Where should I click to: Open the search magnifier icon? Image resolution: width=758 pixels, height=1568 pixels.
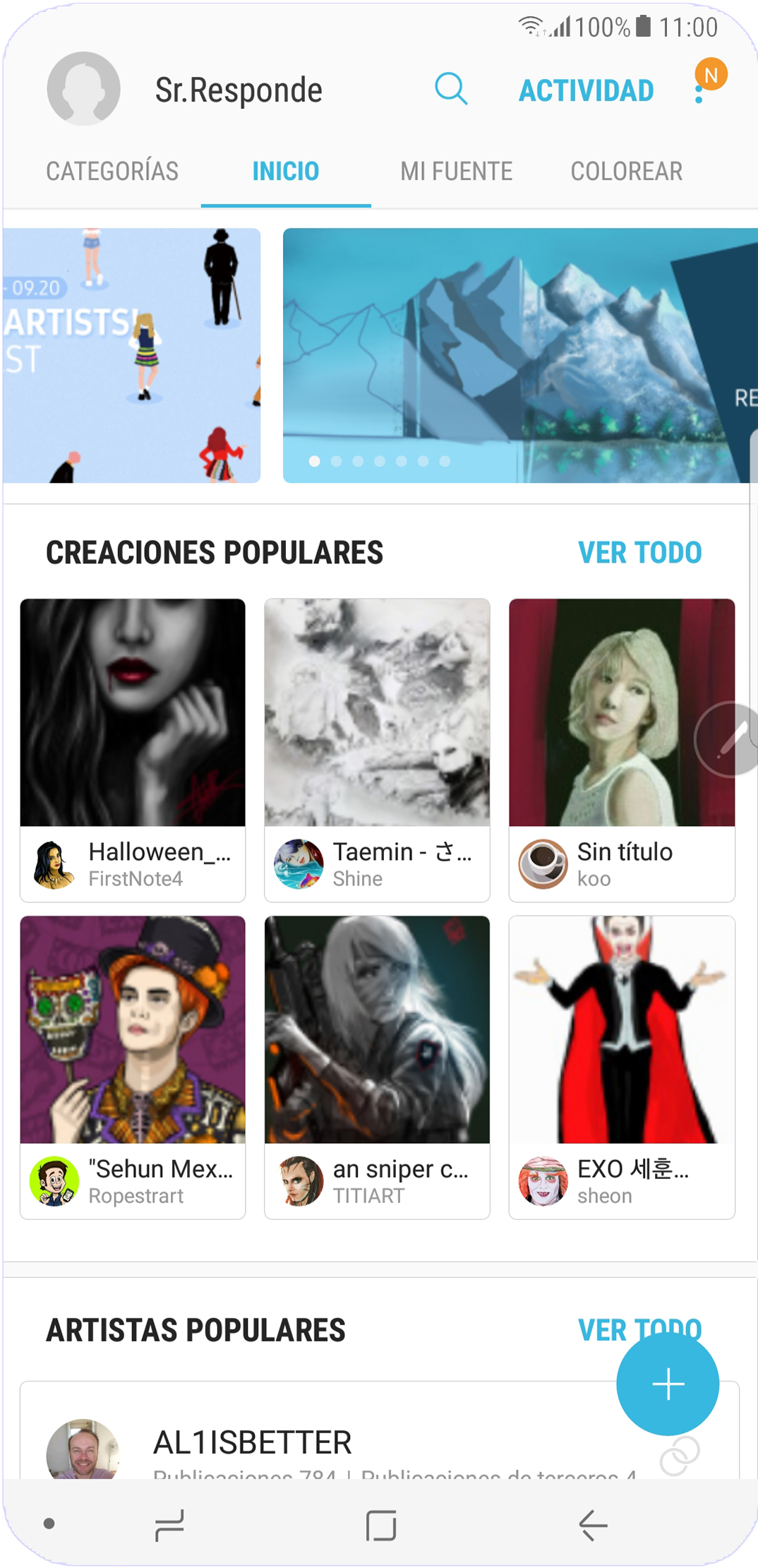coord(451,89)
